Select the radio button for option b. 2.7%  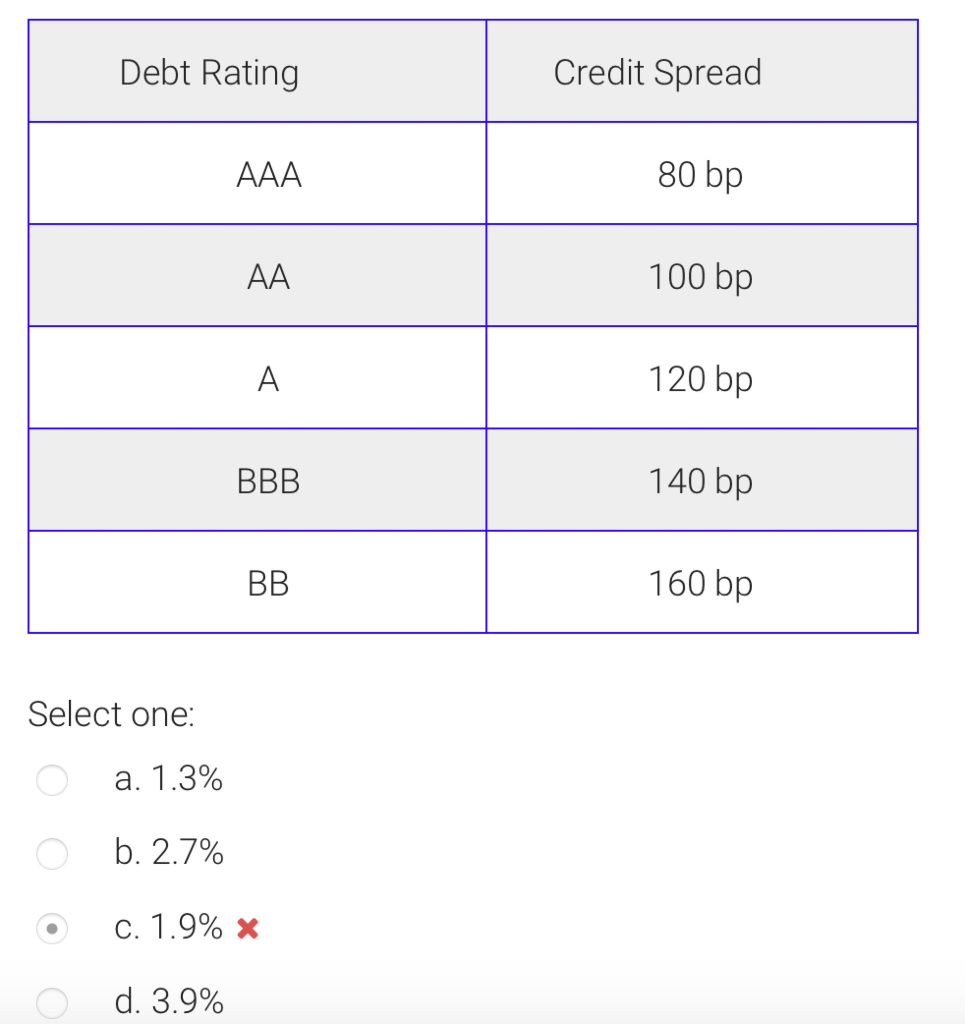(52, 854)
